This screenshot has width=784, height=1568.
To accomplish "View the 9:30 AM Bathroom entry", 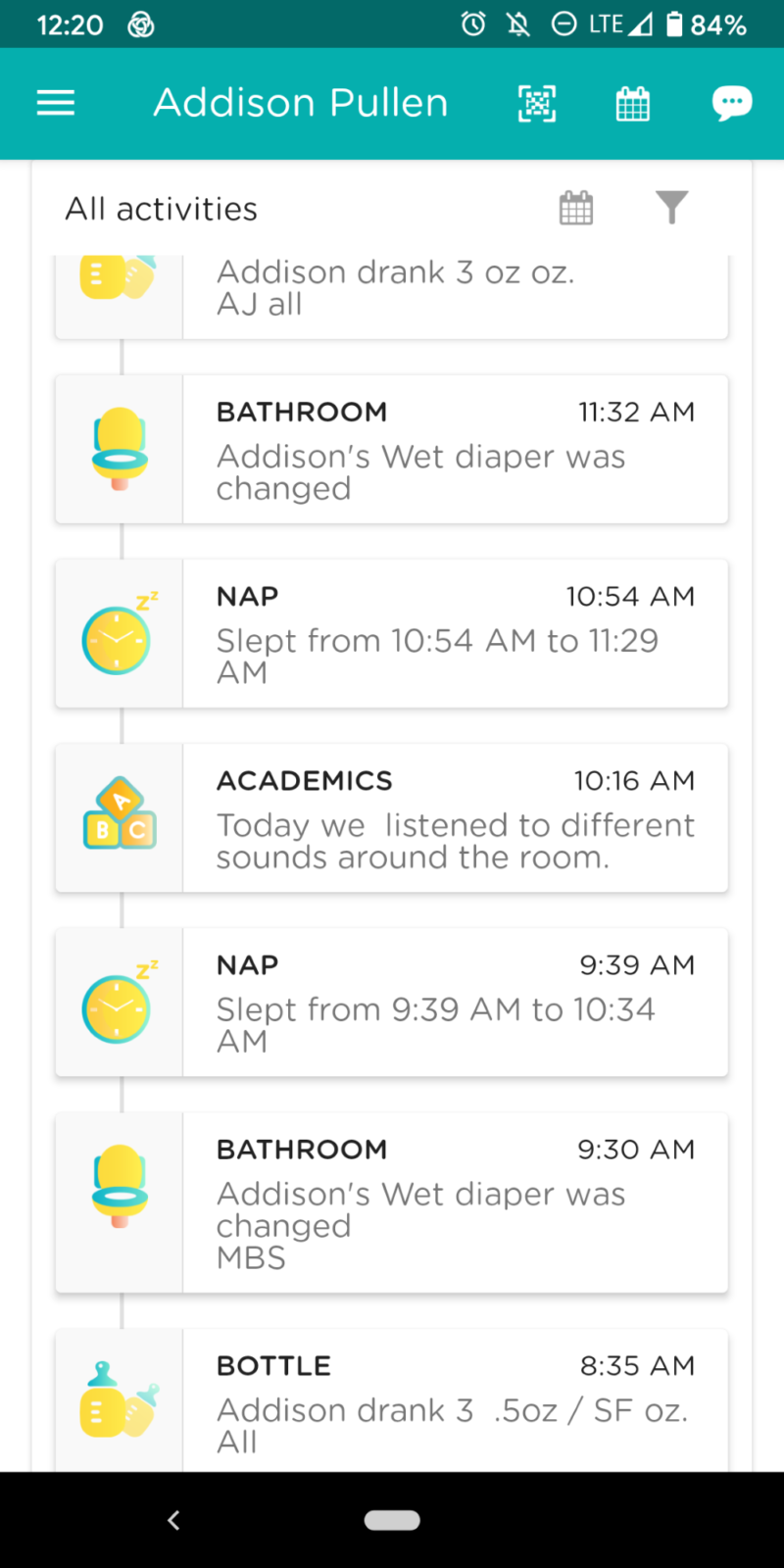I will pos(392,1202).
